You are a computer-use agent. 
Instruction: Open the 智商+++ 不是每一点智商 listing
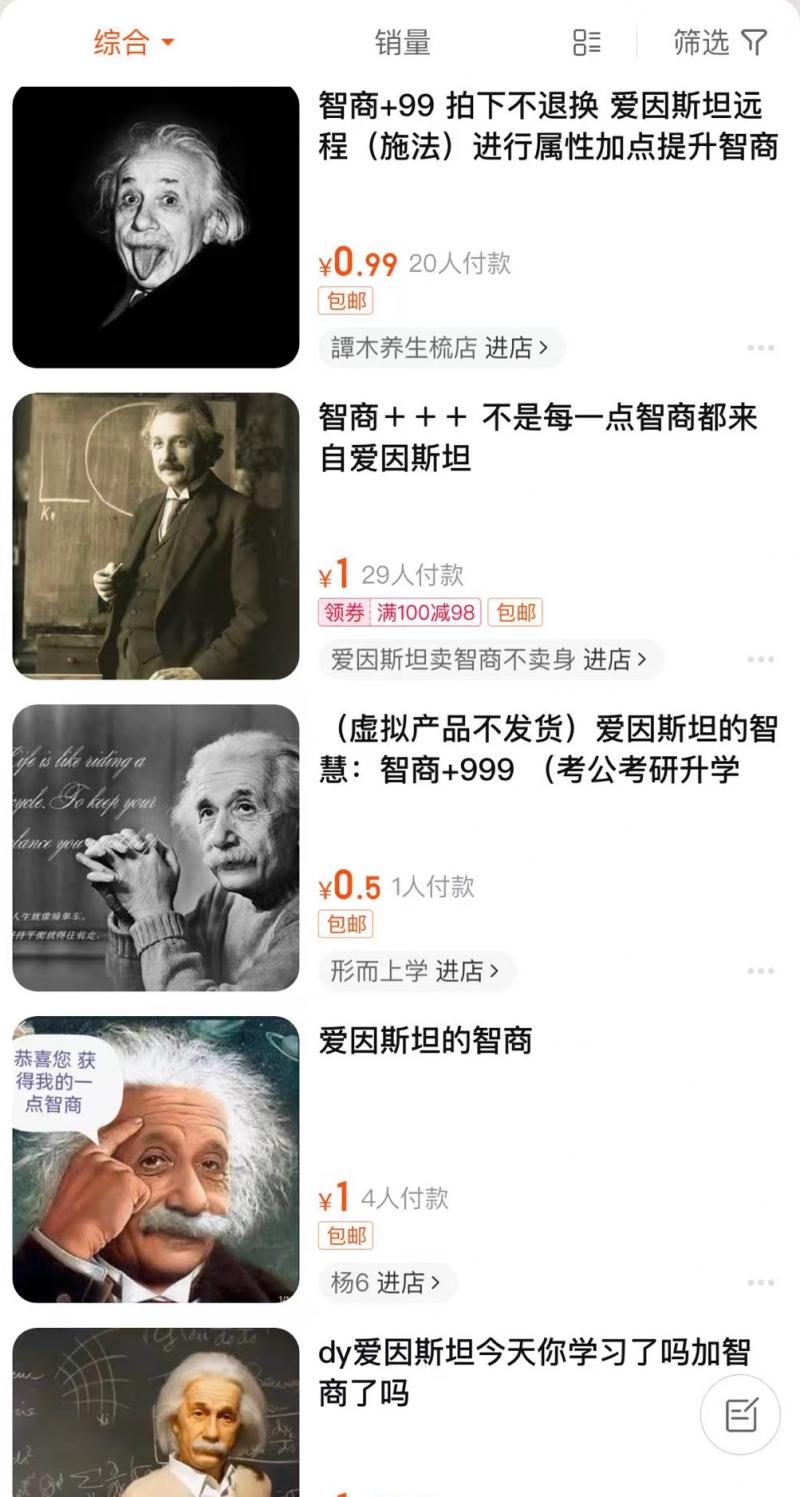538,438
